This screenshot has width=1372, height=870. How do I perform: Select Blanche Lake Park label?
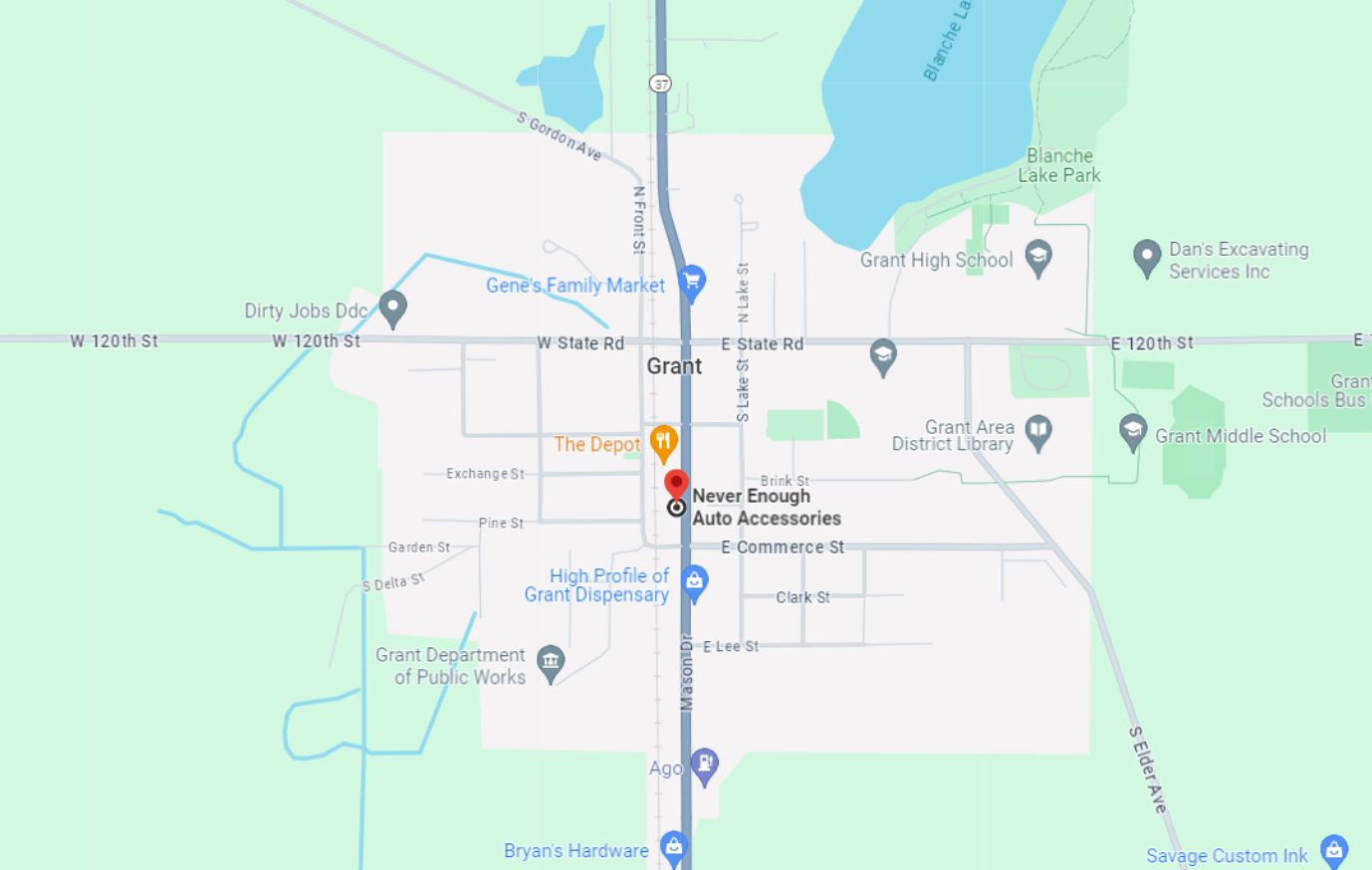point(1059,165)
